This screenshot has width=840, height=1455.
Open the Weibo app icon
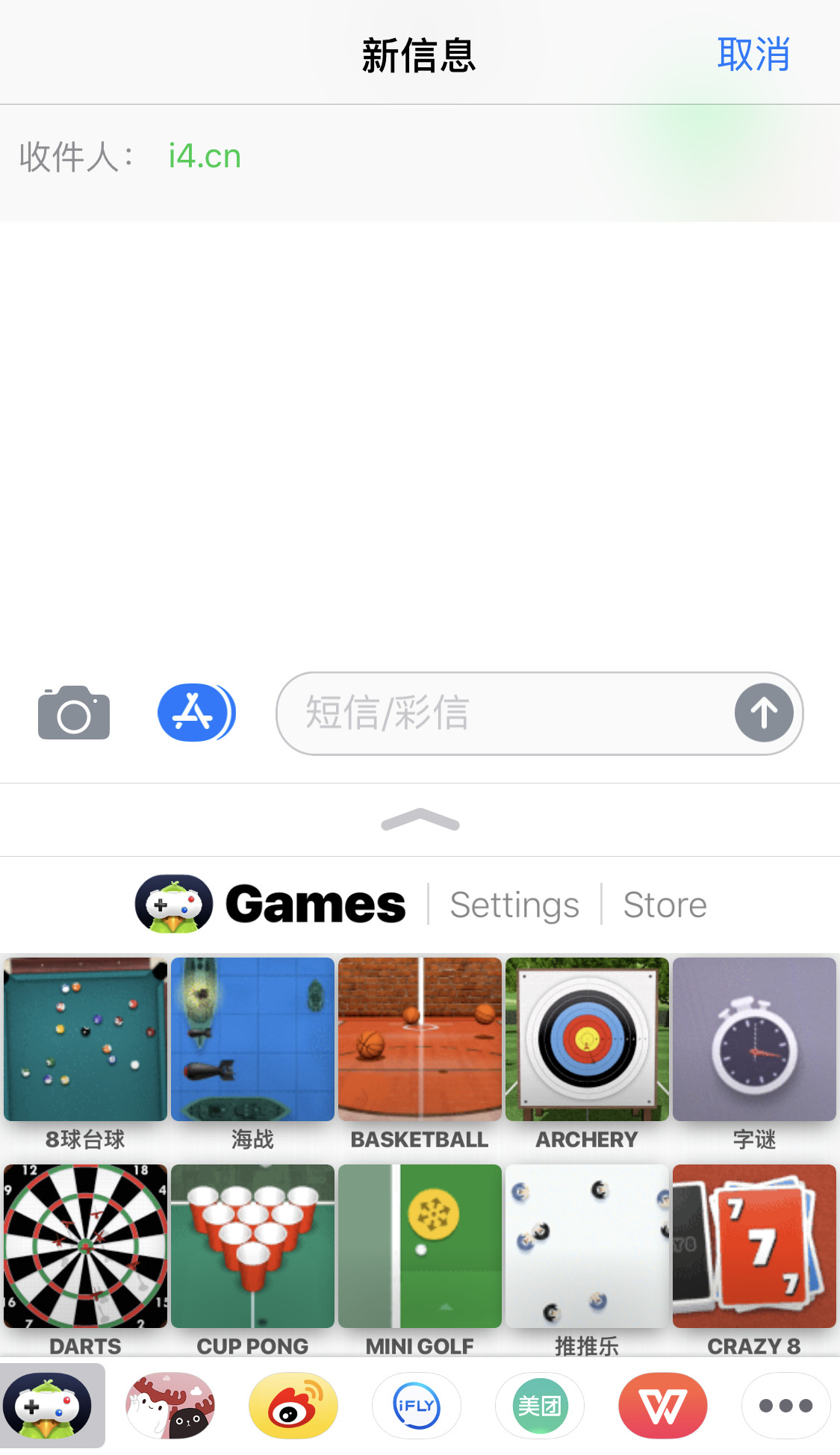point(293,1405)
